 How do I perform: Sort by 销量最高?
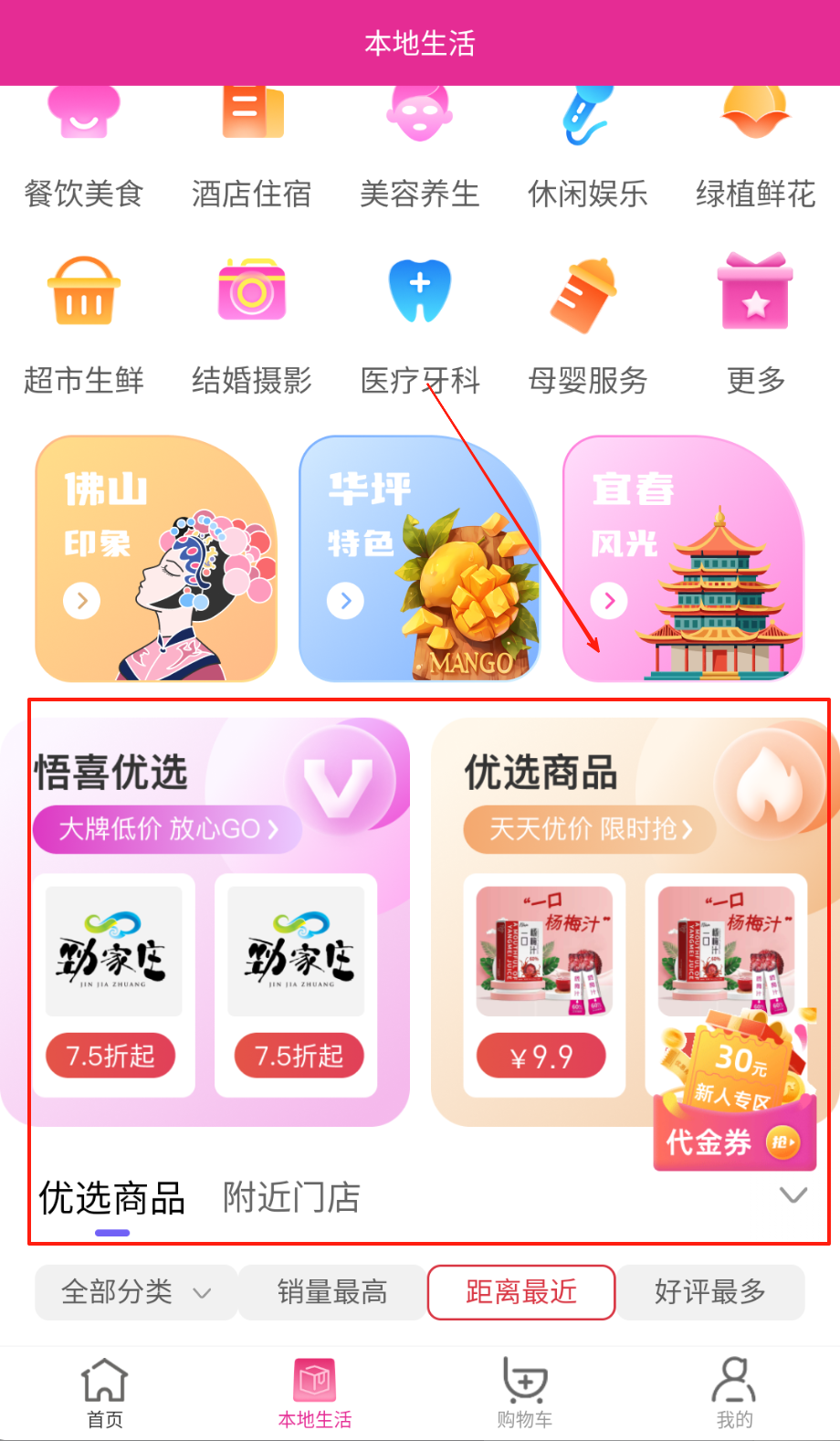tap(332, 1292)
